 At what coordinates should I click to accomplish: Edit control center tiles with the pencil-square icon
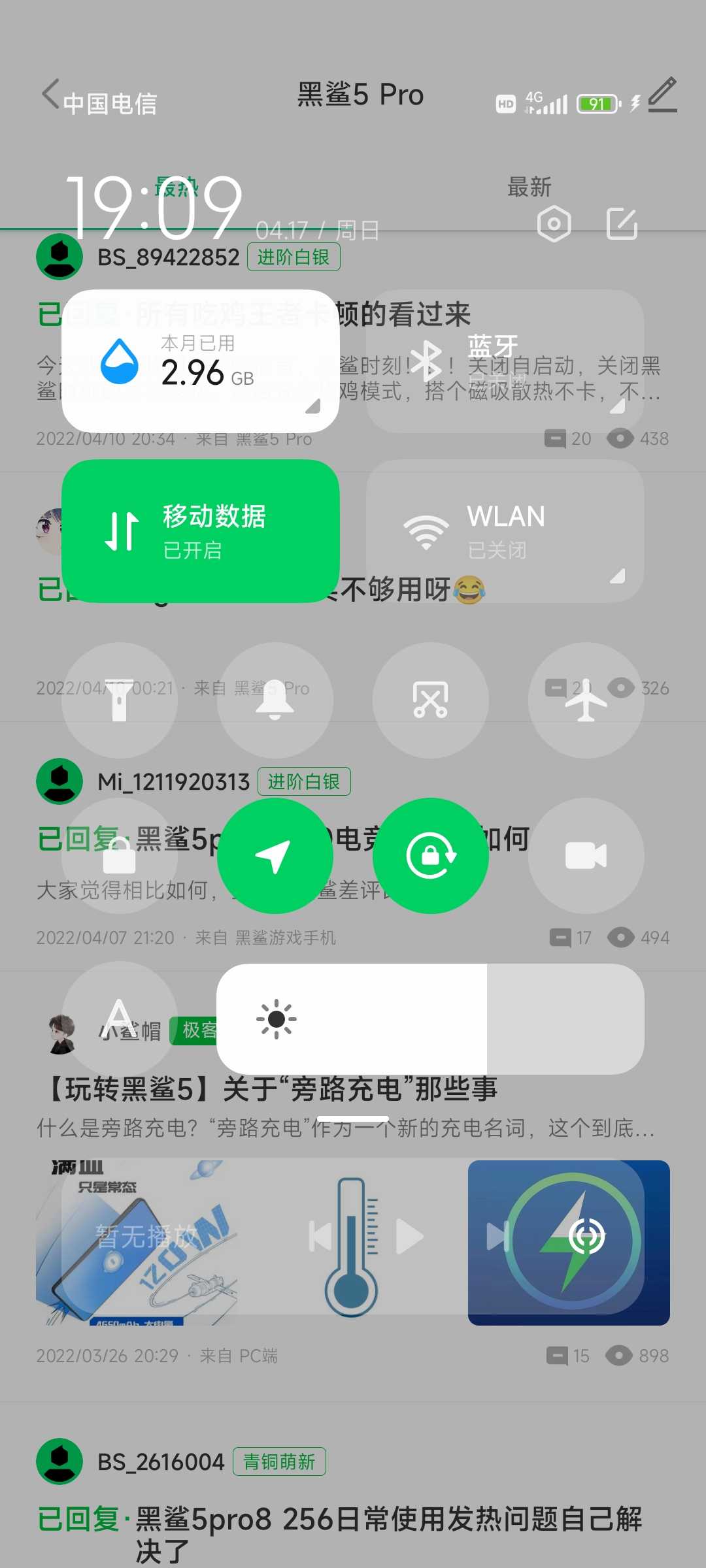click(622, 224)
